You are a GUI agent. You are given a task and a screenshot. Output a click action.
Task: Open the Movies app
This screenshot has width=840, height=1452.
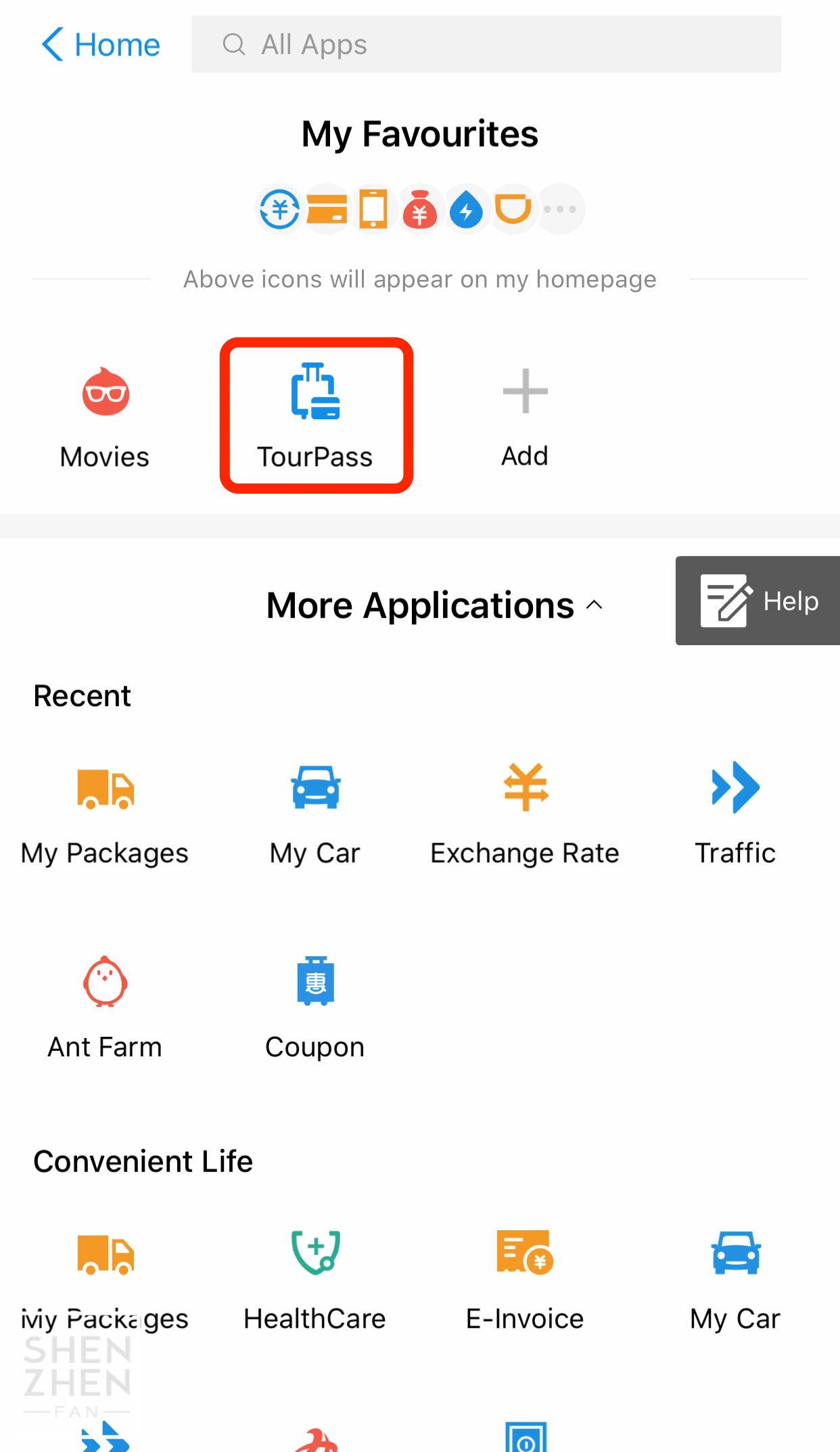(105, 418)
